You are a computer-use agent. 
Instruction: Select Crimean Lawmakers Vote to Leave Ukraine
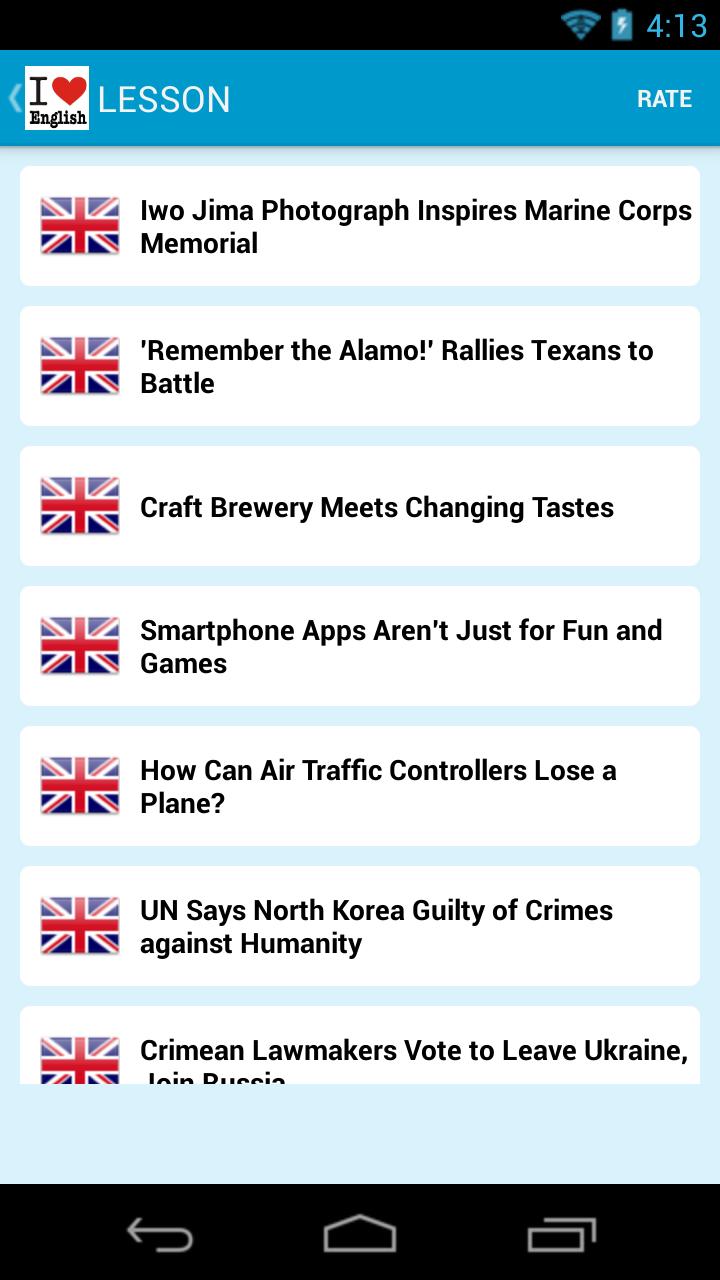coord(360,1050)
